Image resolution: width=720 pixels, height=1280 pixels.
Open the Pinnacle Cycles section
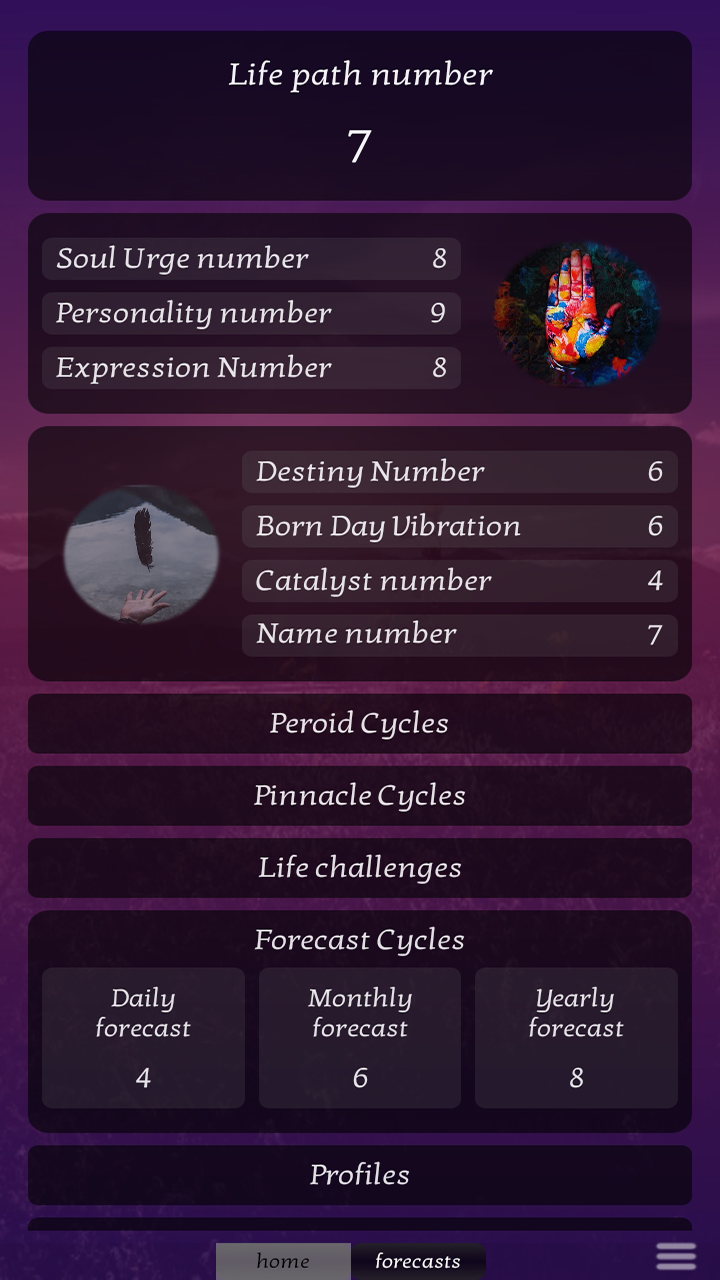pyautogui.click(x=360, y=795)
